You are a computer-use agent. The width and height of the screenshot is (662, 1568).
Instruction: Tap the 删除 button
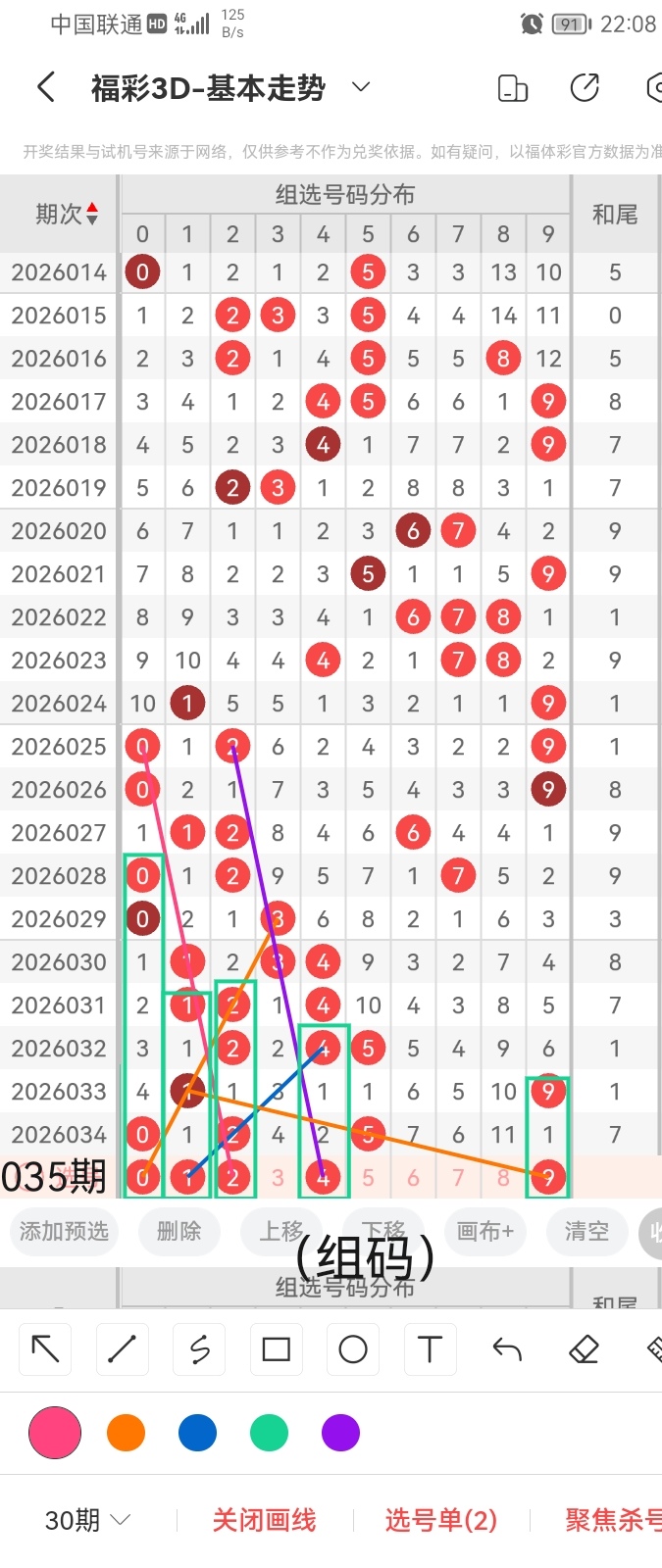[x=178, y=1231]
